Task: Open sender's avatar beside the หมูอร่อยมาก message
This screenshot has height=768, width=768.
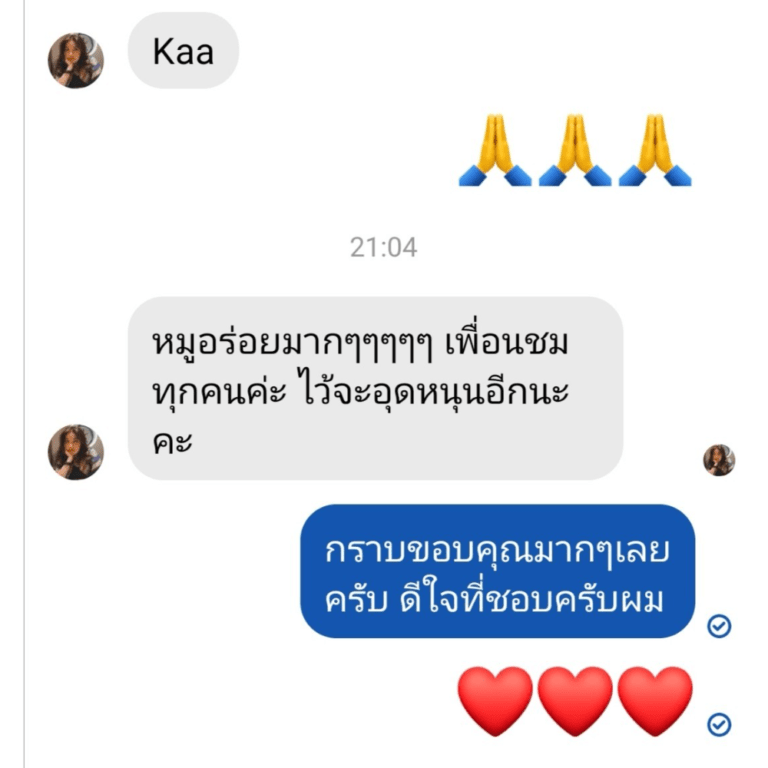Action: point(76,452)
